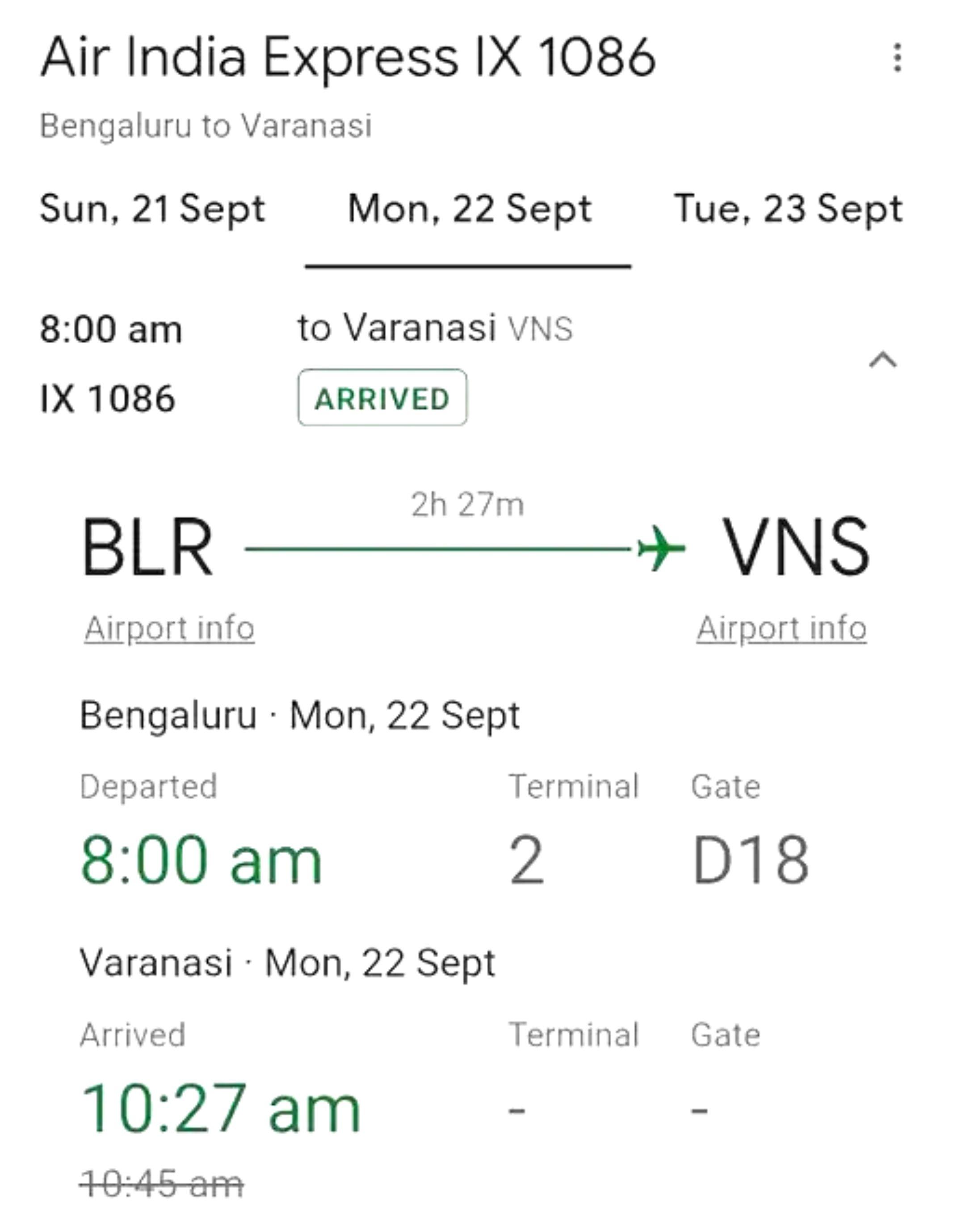Collapse the IX 1086 flight details
This screenshot has width=953, height=1232.
tap(882, 360)
